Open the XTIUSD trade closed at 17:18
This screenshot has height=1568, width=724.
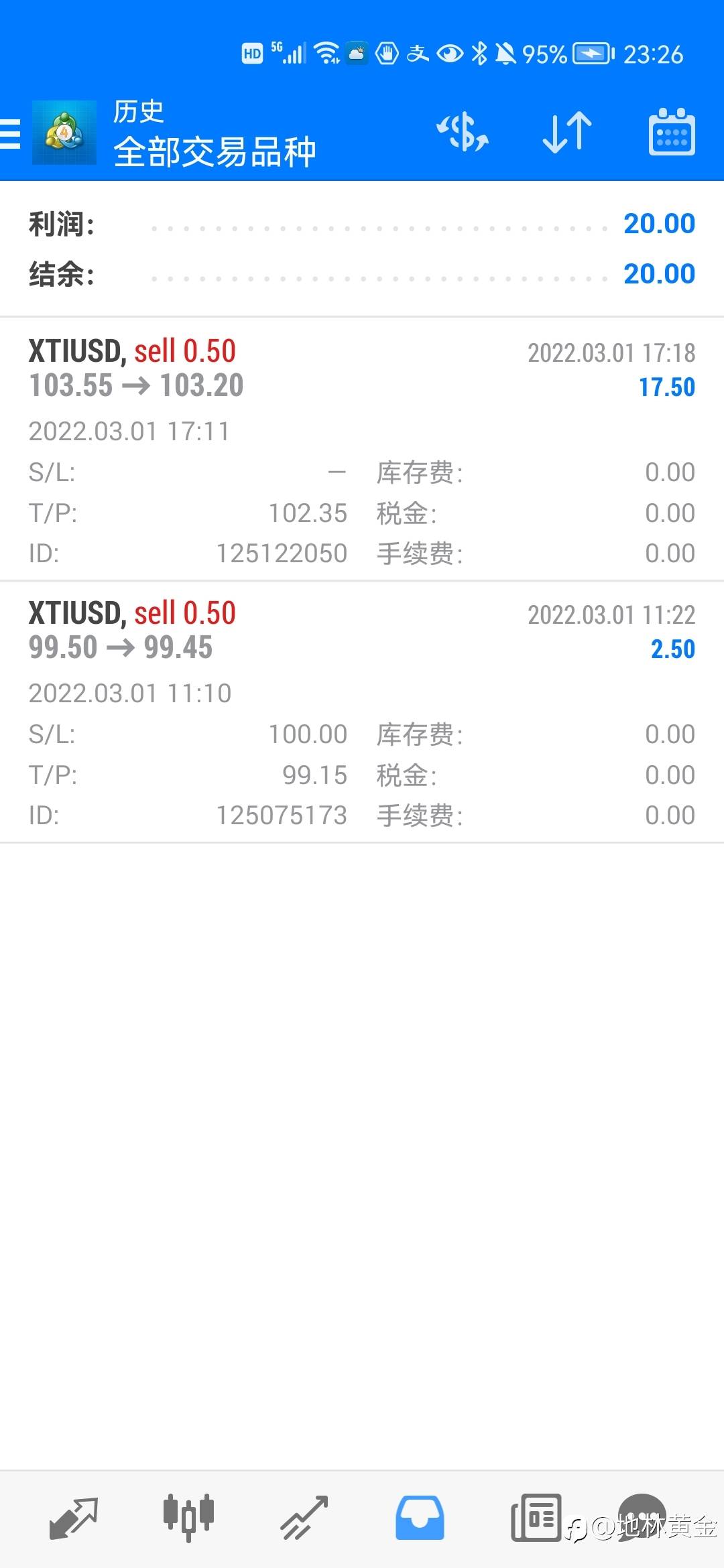click(x=362, y=449)
